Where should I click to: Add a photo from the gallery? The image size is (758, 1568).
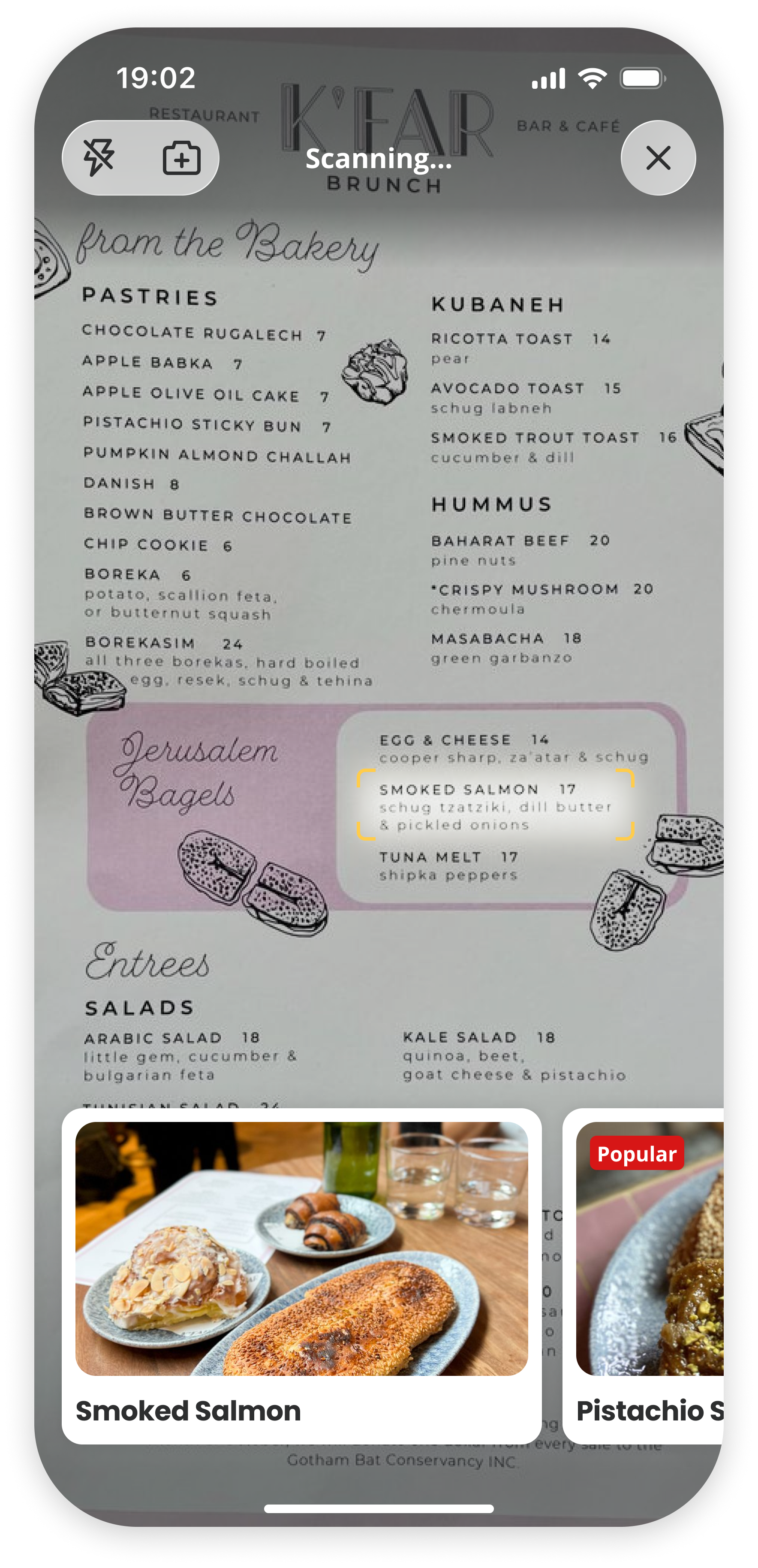tap(181, 158)
